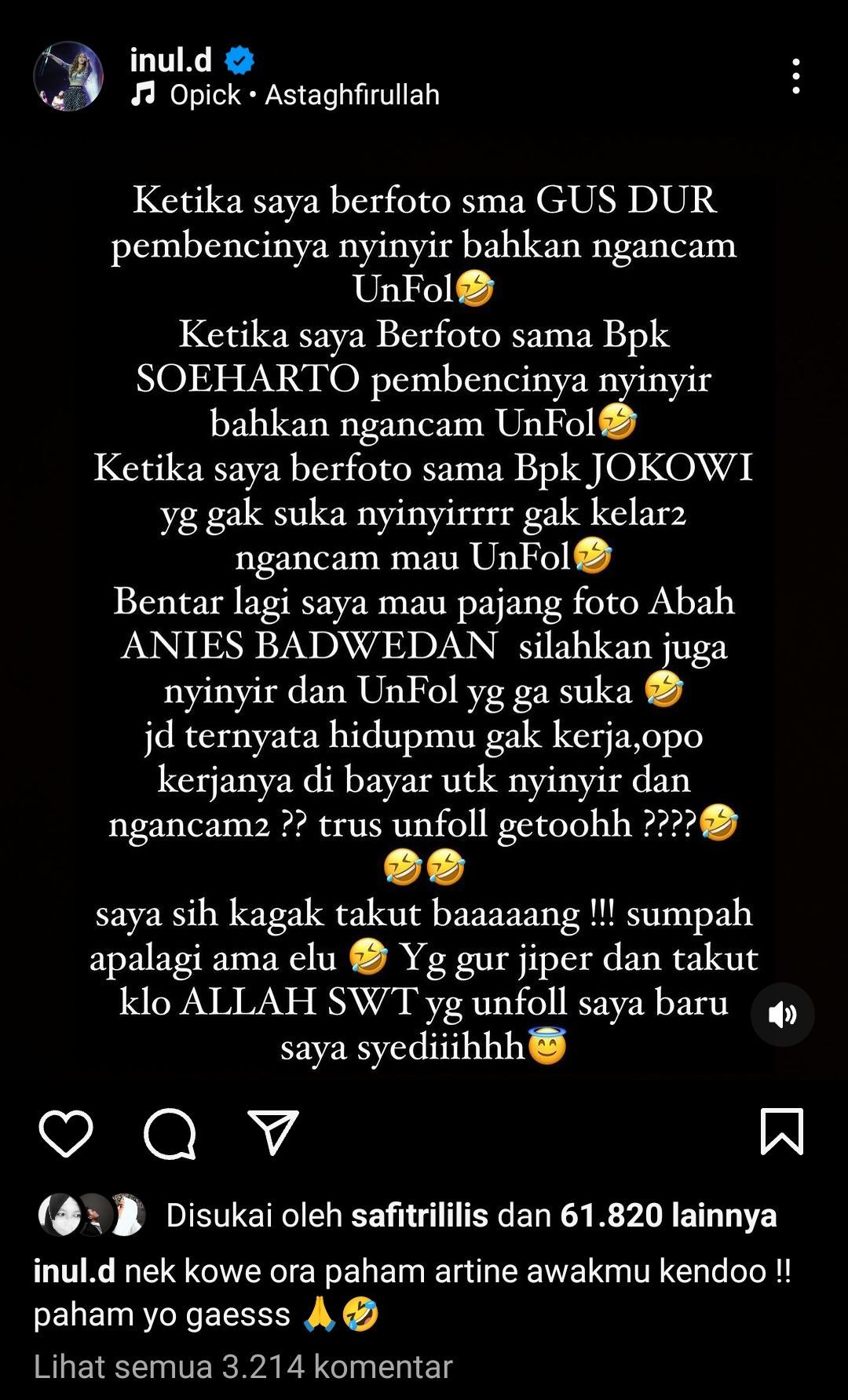Image resolution: width=848 pixels, height=1400 pixels.
Task: Open inul.d's profile picture
Action: pyautogui.click(x=68, y=76)
